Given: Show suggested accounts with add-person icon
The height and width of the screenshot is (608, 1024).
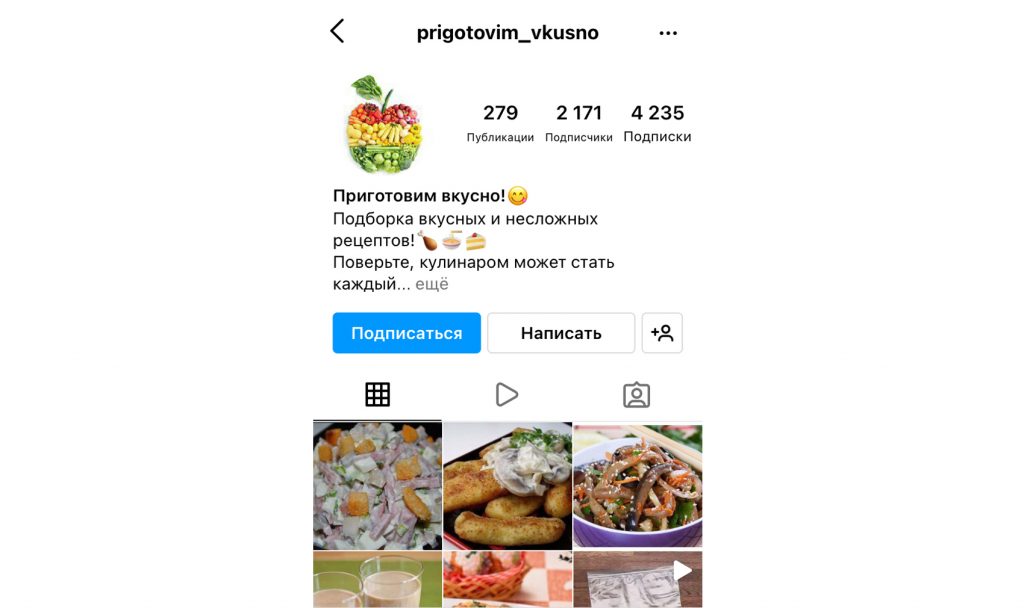Looking at the screenshot, I should tap(662, 333).
